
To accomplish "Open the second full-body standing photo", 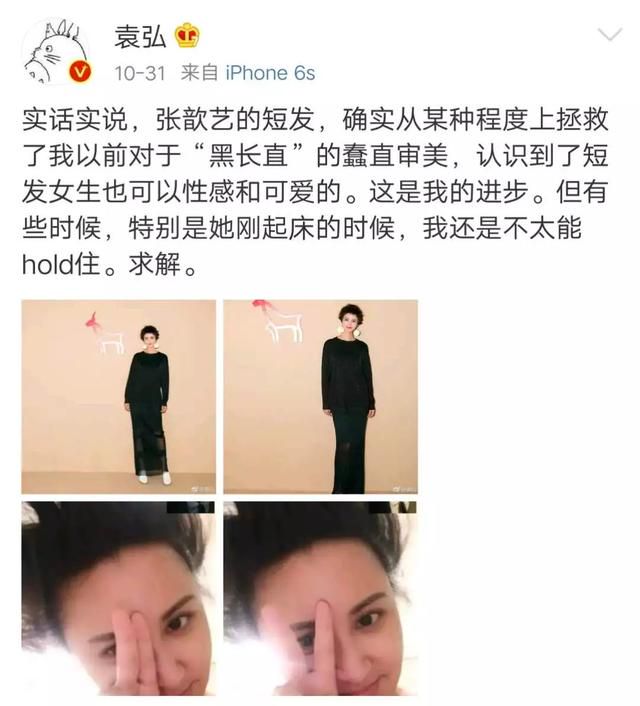I will click(320, 396).
